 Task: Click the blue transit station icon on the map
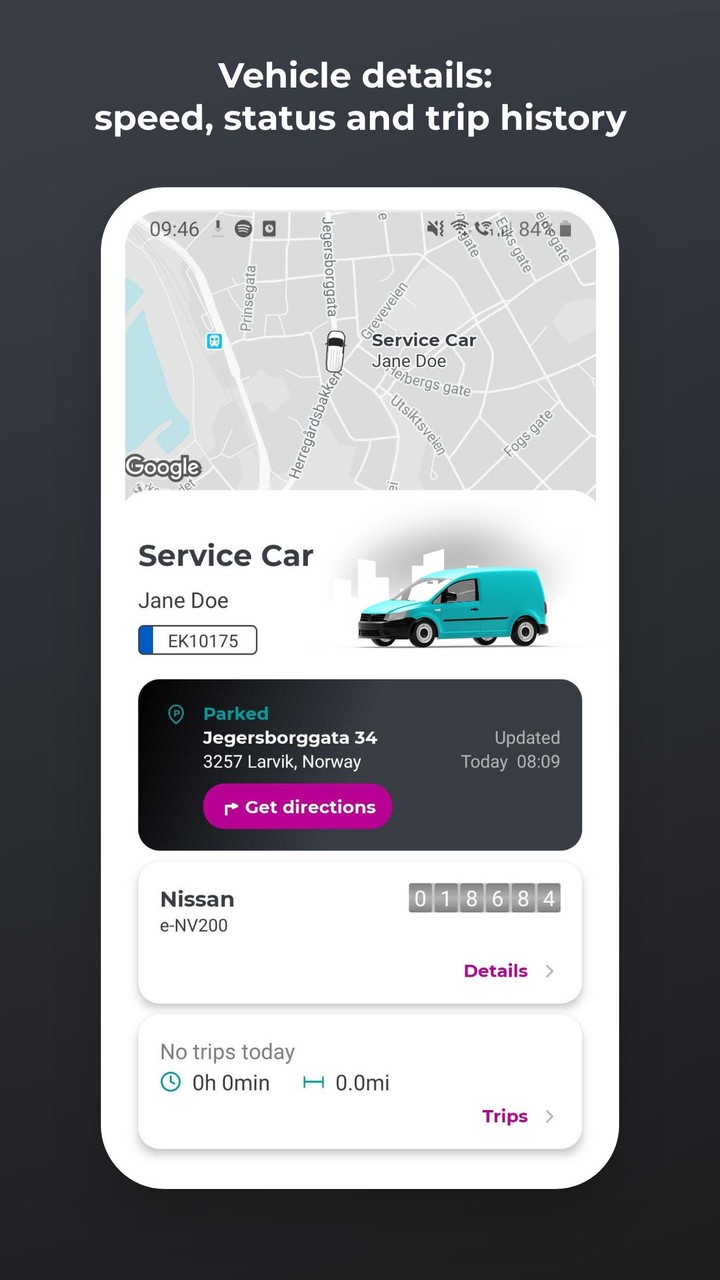[214, 341]
